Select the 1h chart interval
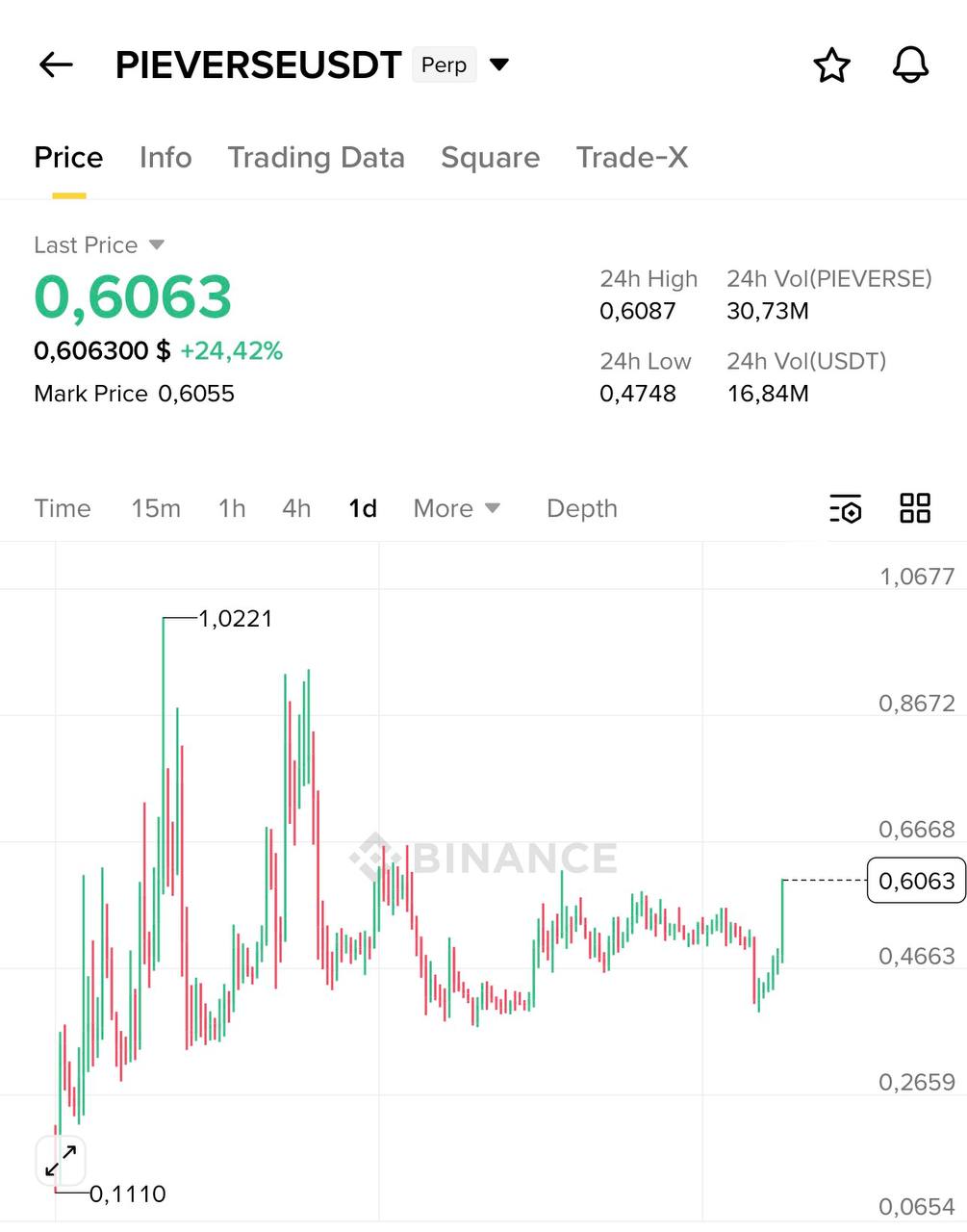The width and height of the screenshot is (967, 1232). 232,508
